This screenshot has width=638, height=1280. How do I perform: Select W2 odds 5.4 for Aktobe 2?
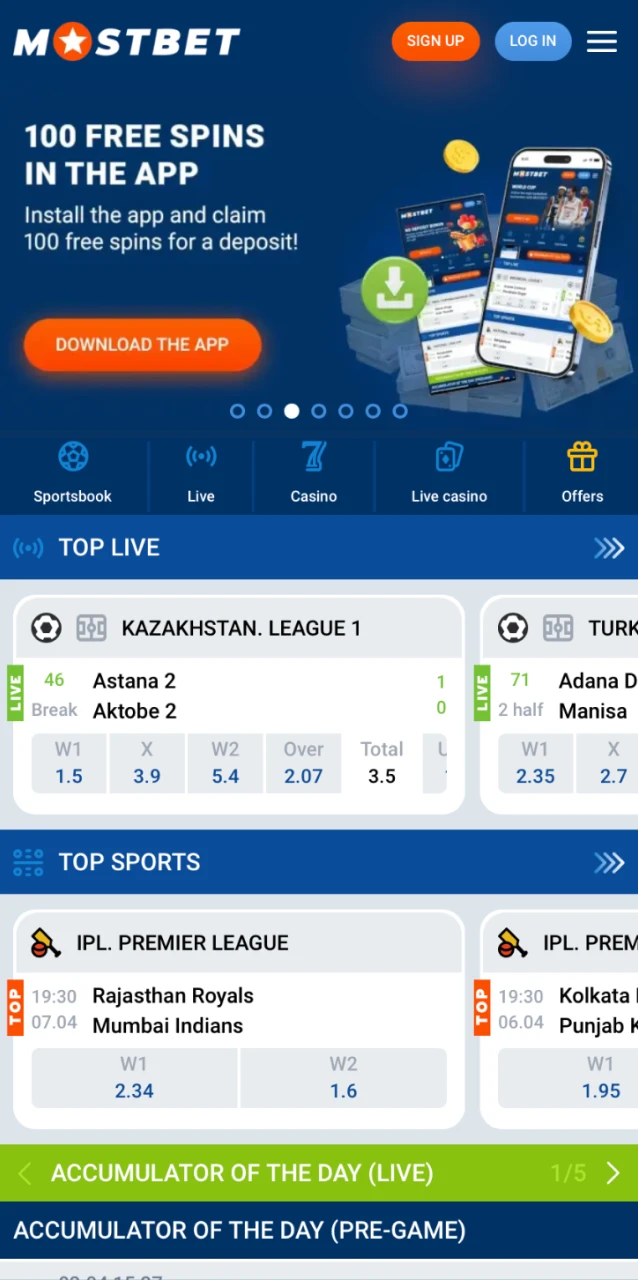click(x=225, y=764)
